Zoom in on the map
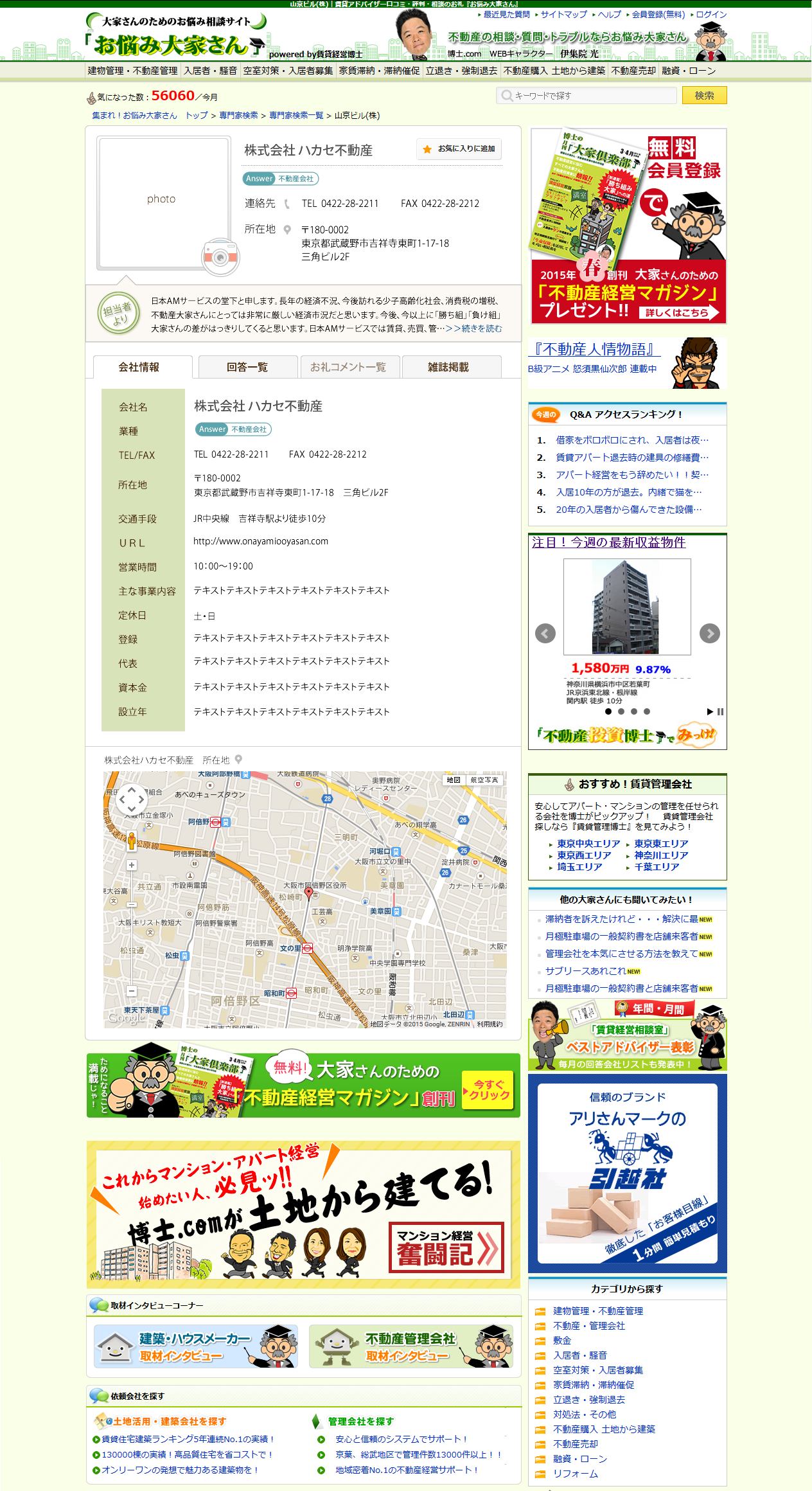The width and height of the screenshot is (812, 1491). [x=132, y=865]
